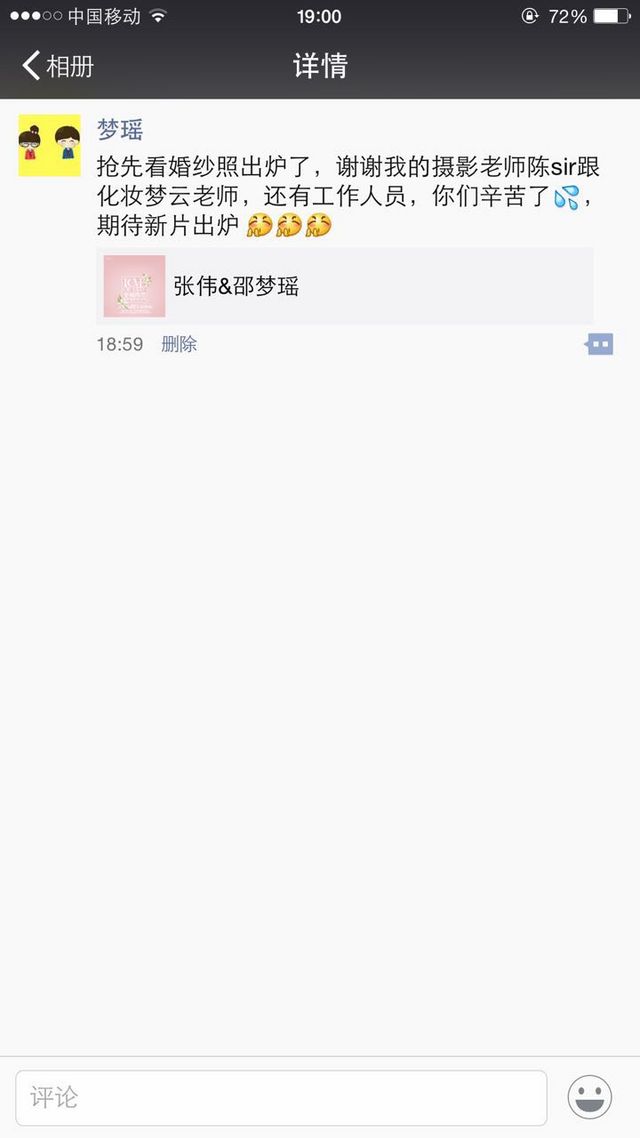The width and height of the screenshot is (640, 1138).
Task: Open the 梦瑶 username link
Action: pyautogui.click(x=120, y=130)
